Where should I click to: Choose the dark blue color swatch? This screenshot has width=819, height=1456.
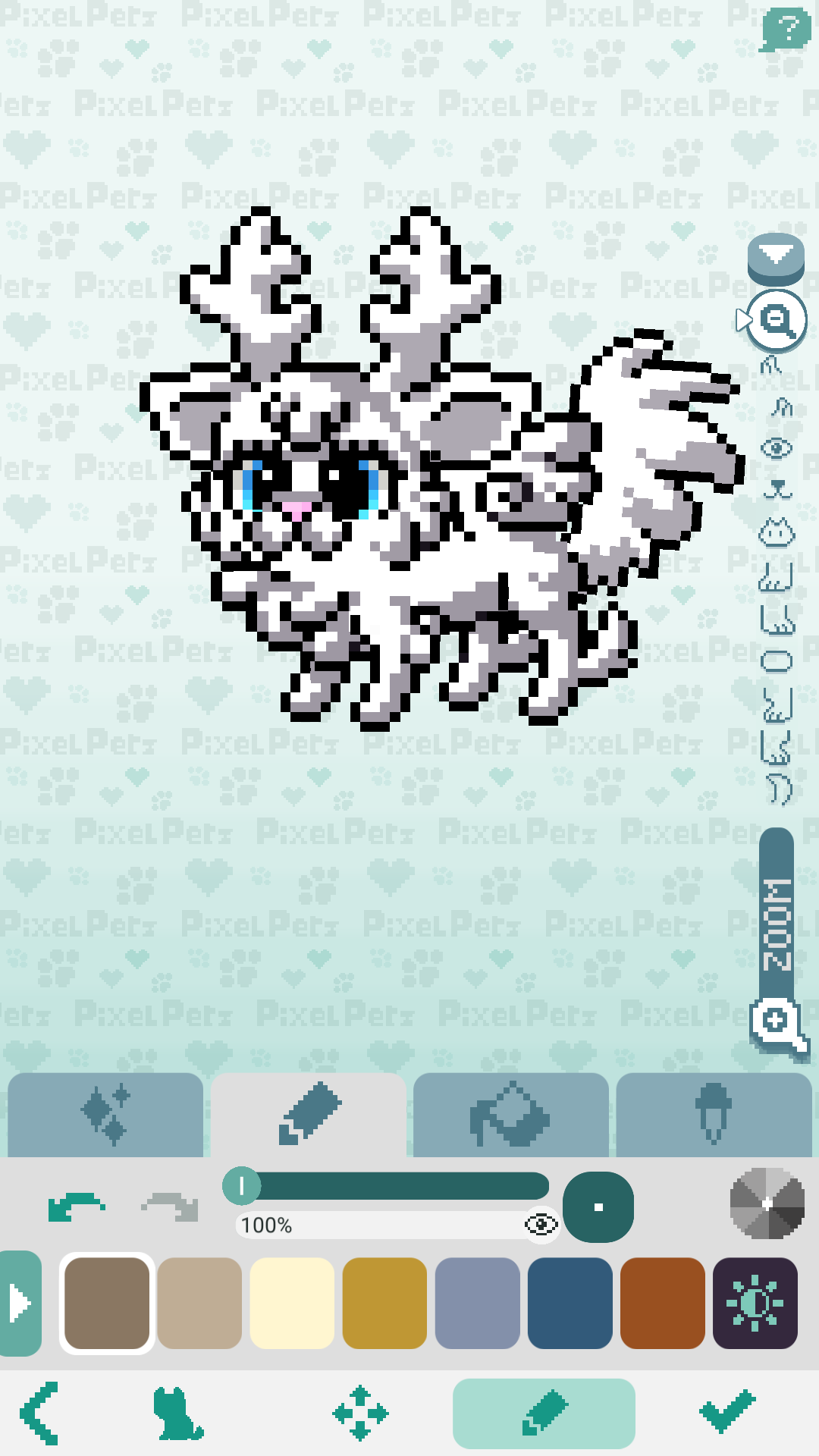pyautogui.click(x=570, y=1303)
